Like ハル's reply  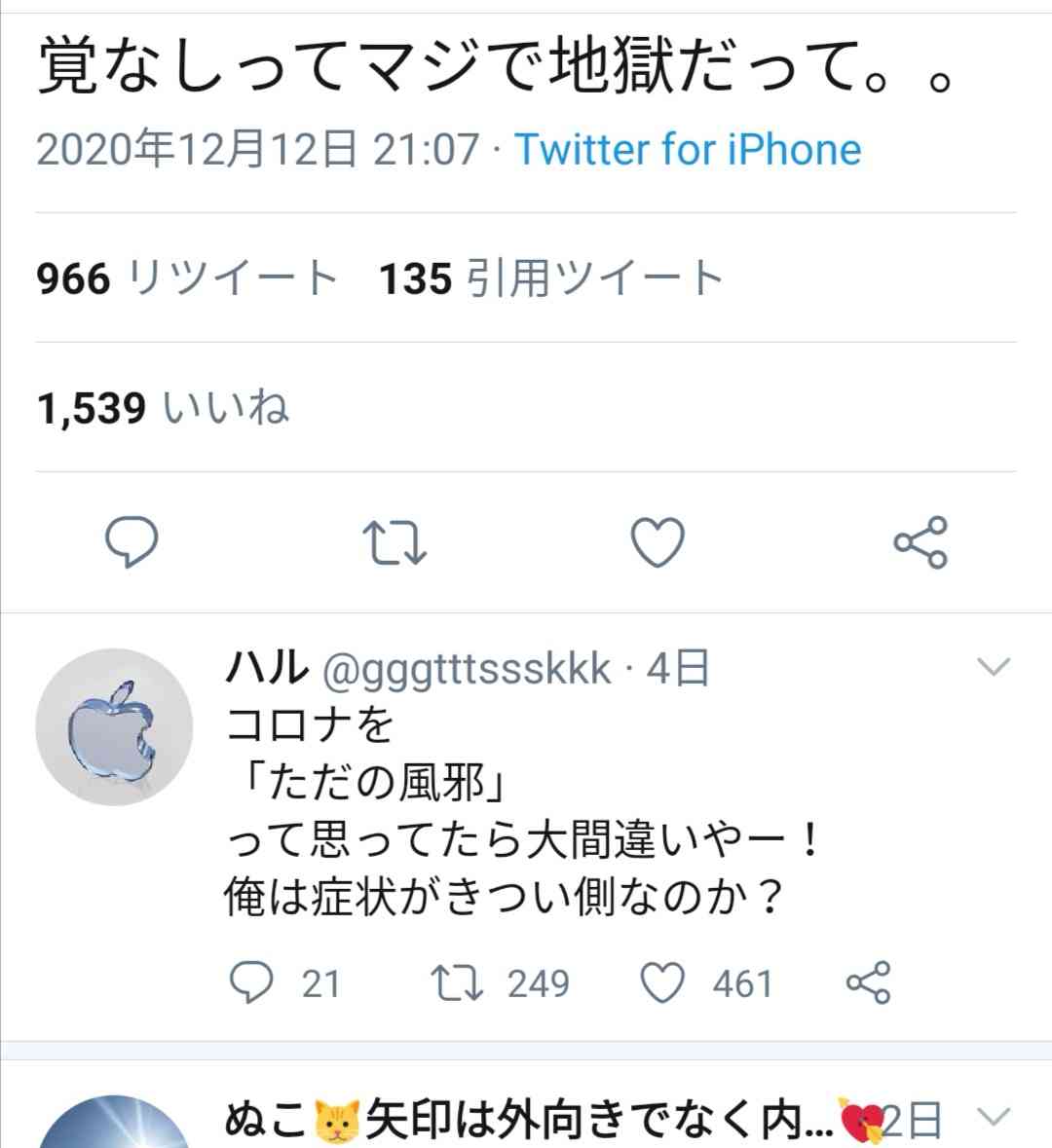coord(663,982)
